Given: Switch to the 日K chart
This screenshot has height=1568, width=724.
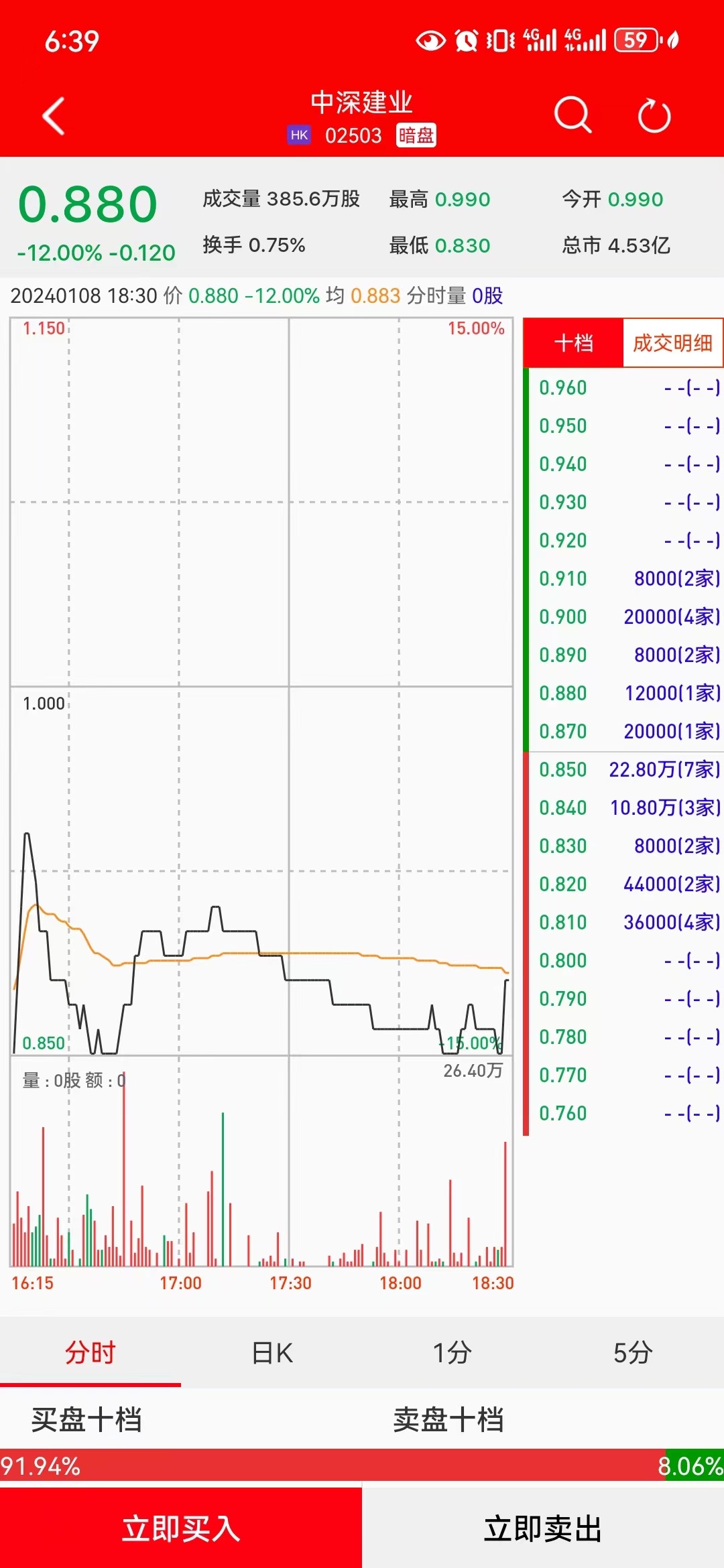Looking at the screenshot, I should [x=271, y=1352].
